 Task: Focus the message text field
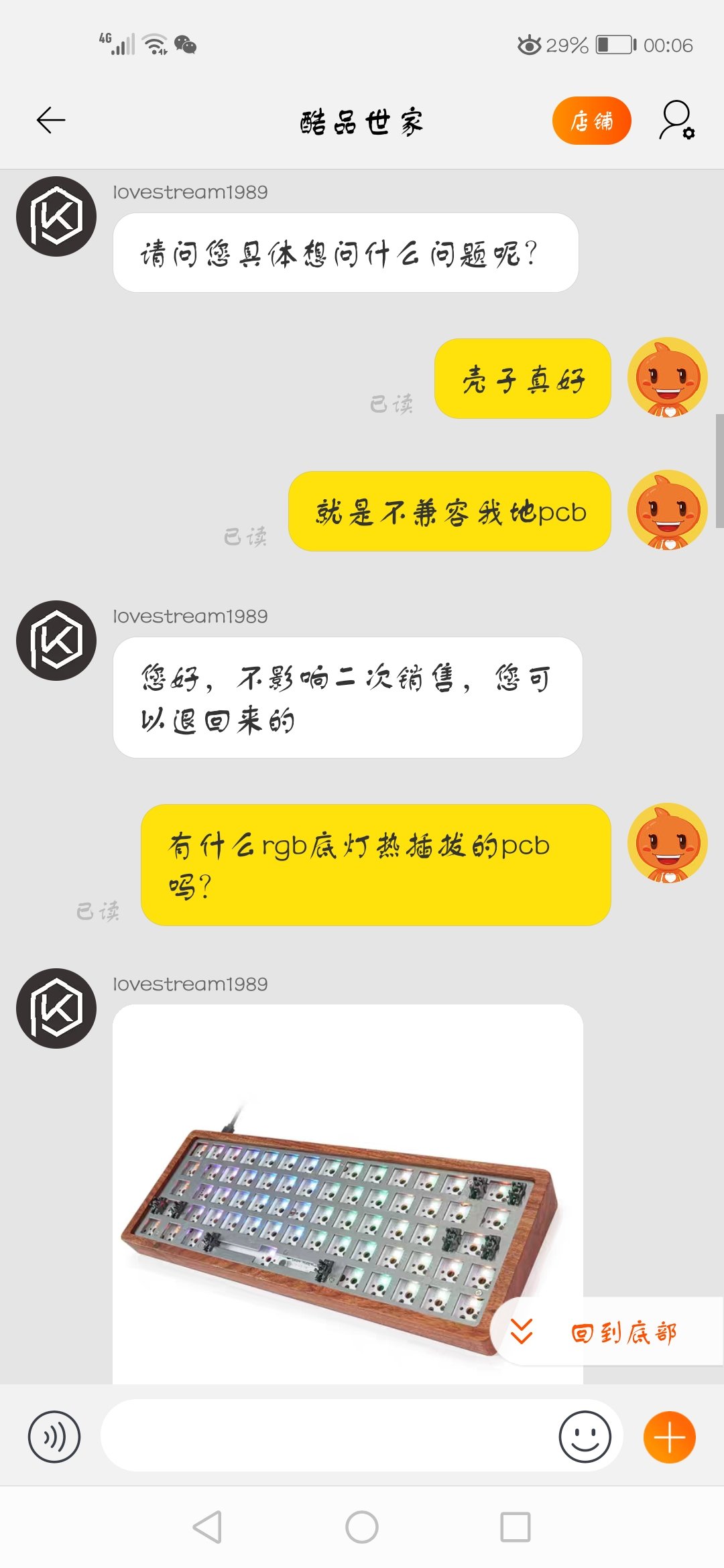[x=328, y=1436]
